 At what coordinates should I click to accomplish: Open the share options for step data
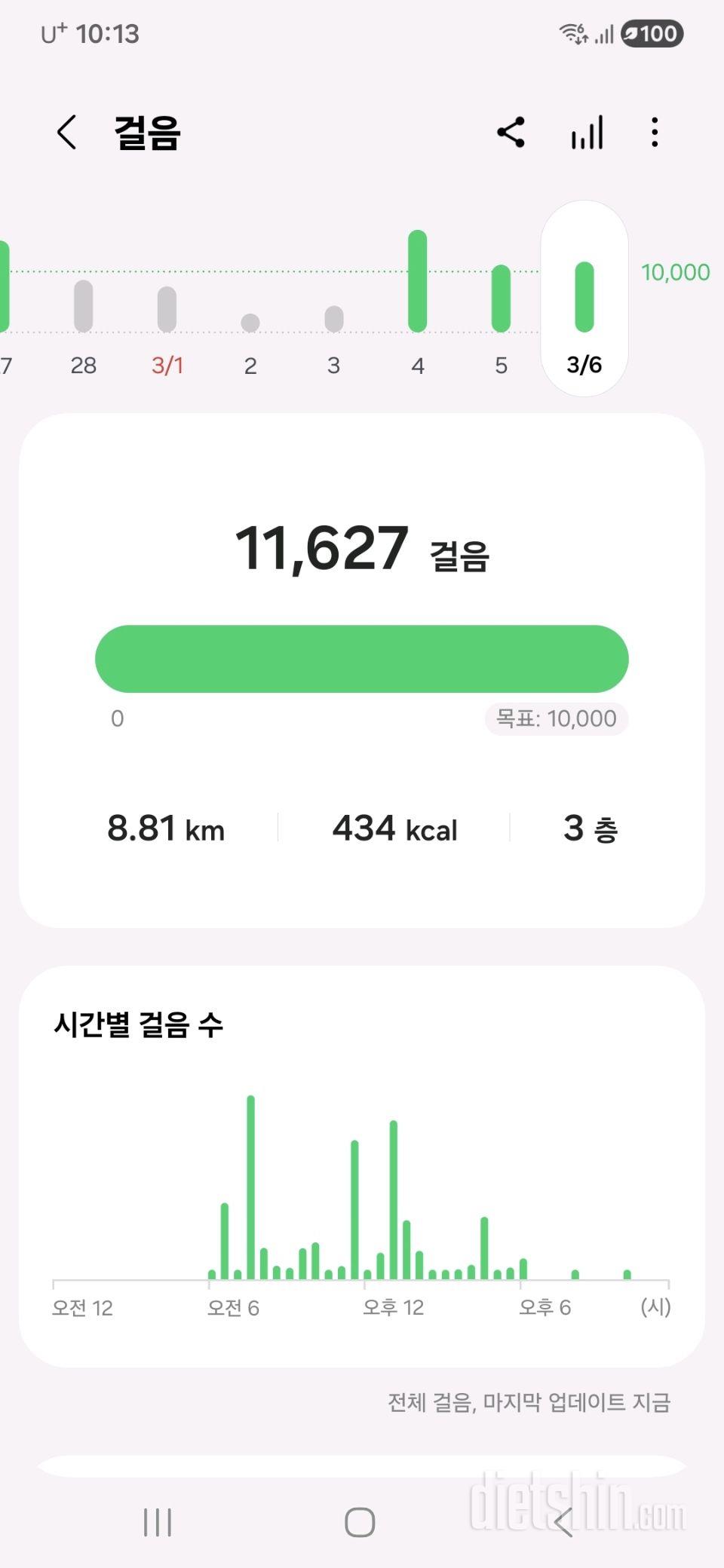click(511, 132)
